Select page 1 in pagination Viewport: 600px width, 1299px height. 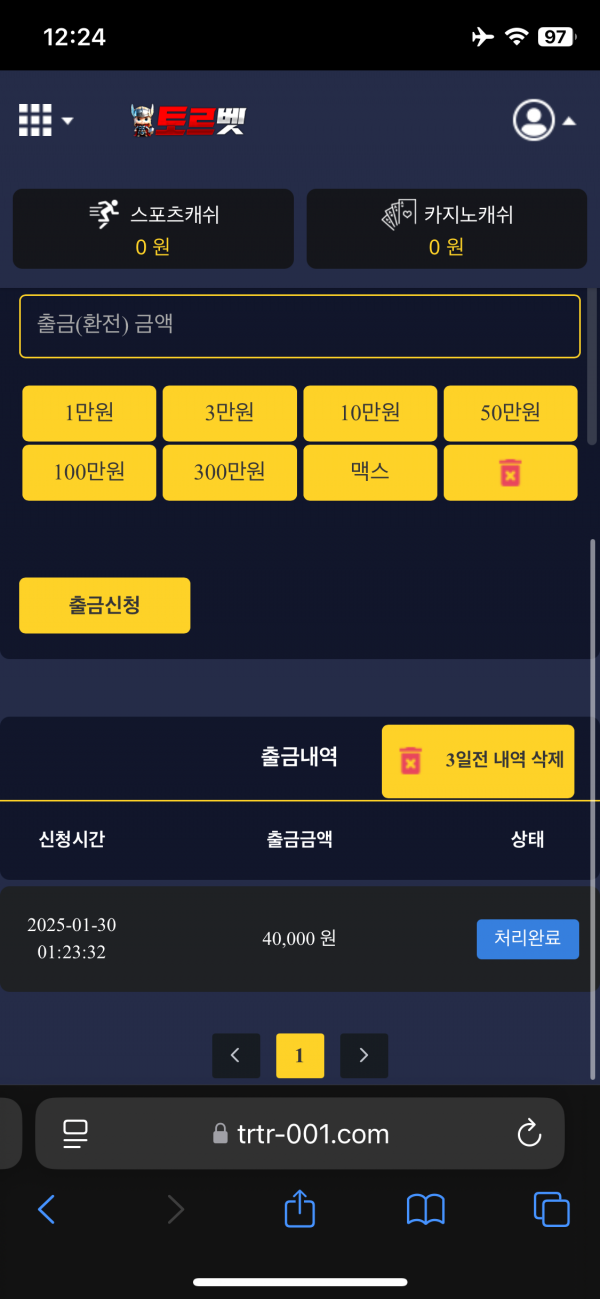click(x=300, y=1055)
